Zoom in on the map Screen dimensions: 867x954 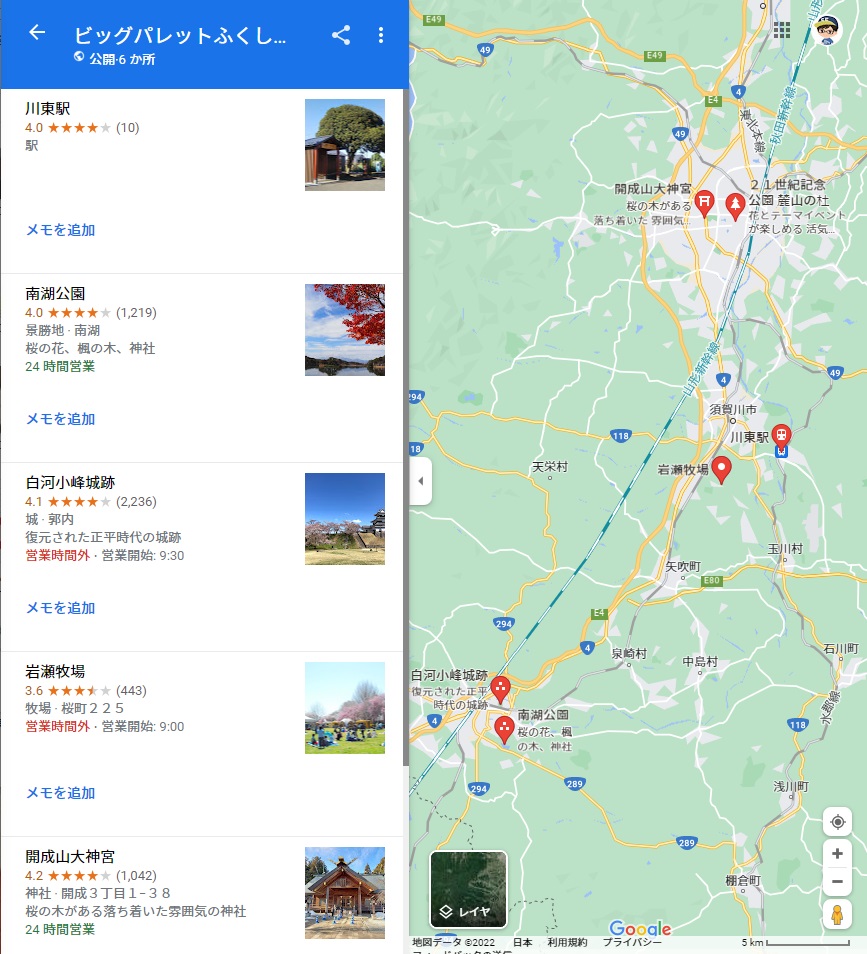[x=837, y=854]
